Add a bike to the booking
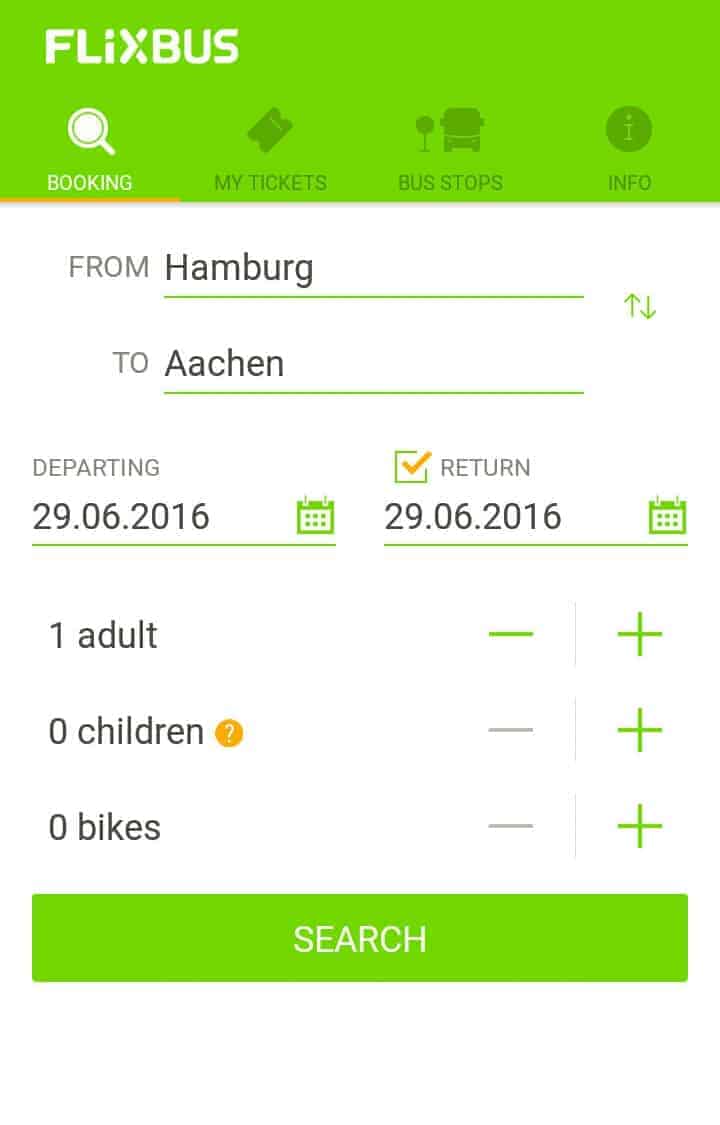The image size is (720, 1125). pyautogui.click(x=640, y=827)
